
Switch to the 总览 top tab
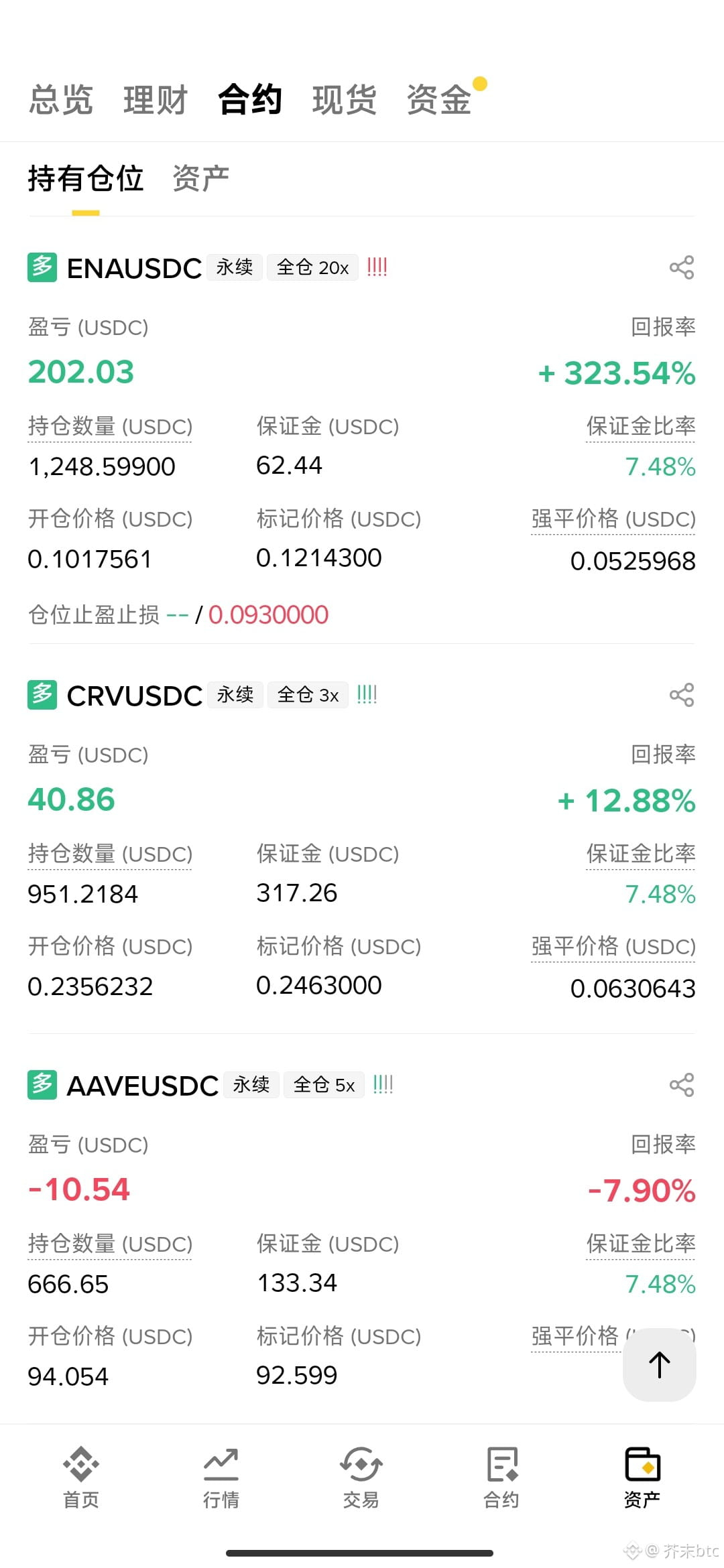click(x=61, y=101)
